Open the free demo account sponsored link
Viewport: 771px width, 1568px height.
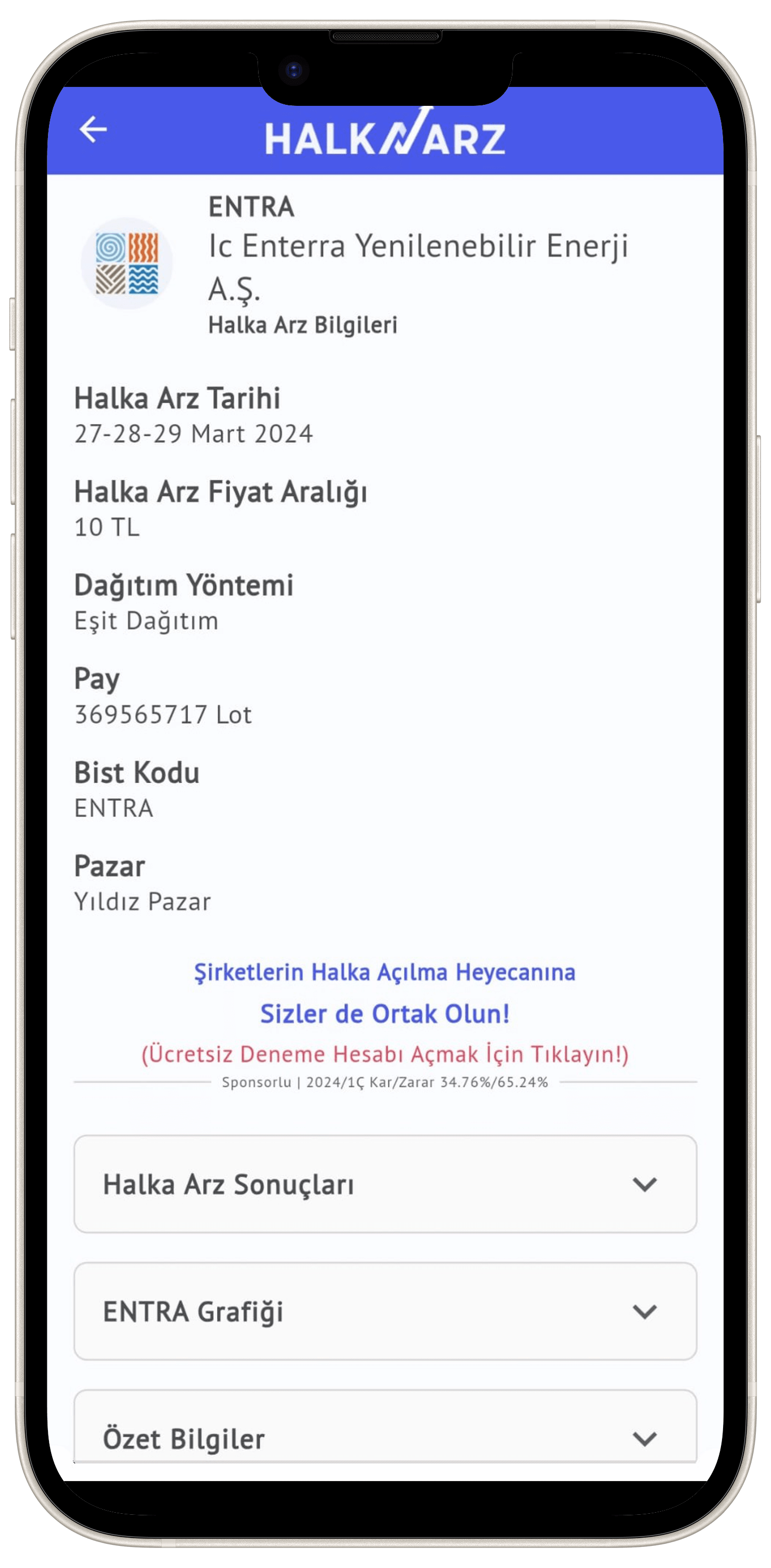point(385,1054)
